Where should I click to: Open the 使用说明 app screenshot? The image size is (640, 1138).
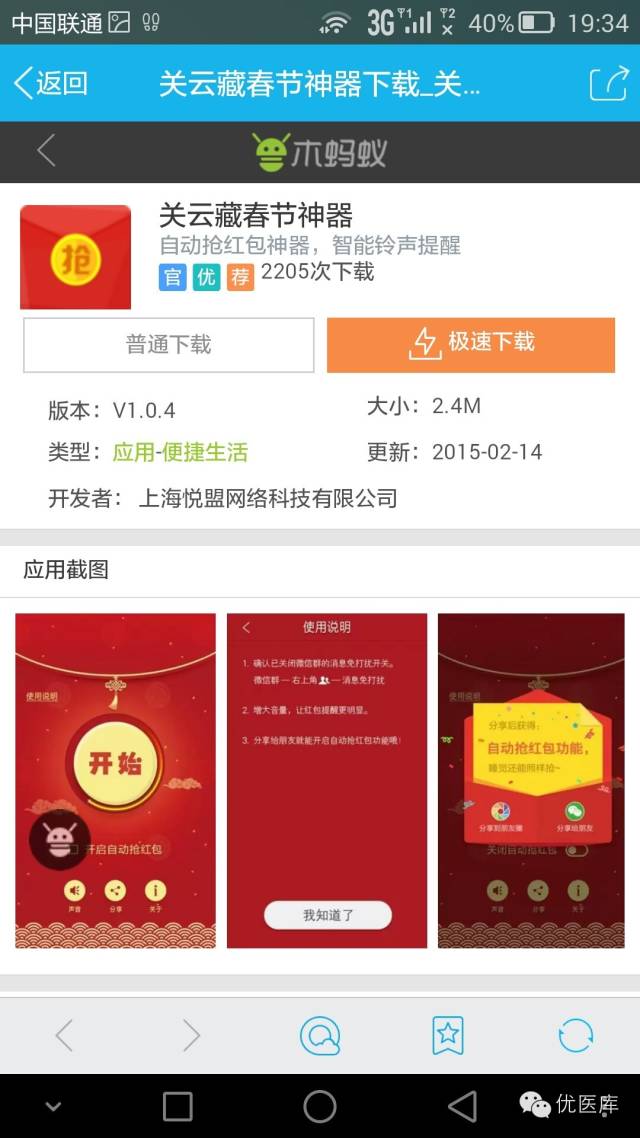tap(327, 780)
